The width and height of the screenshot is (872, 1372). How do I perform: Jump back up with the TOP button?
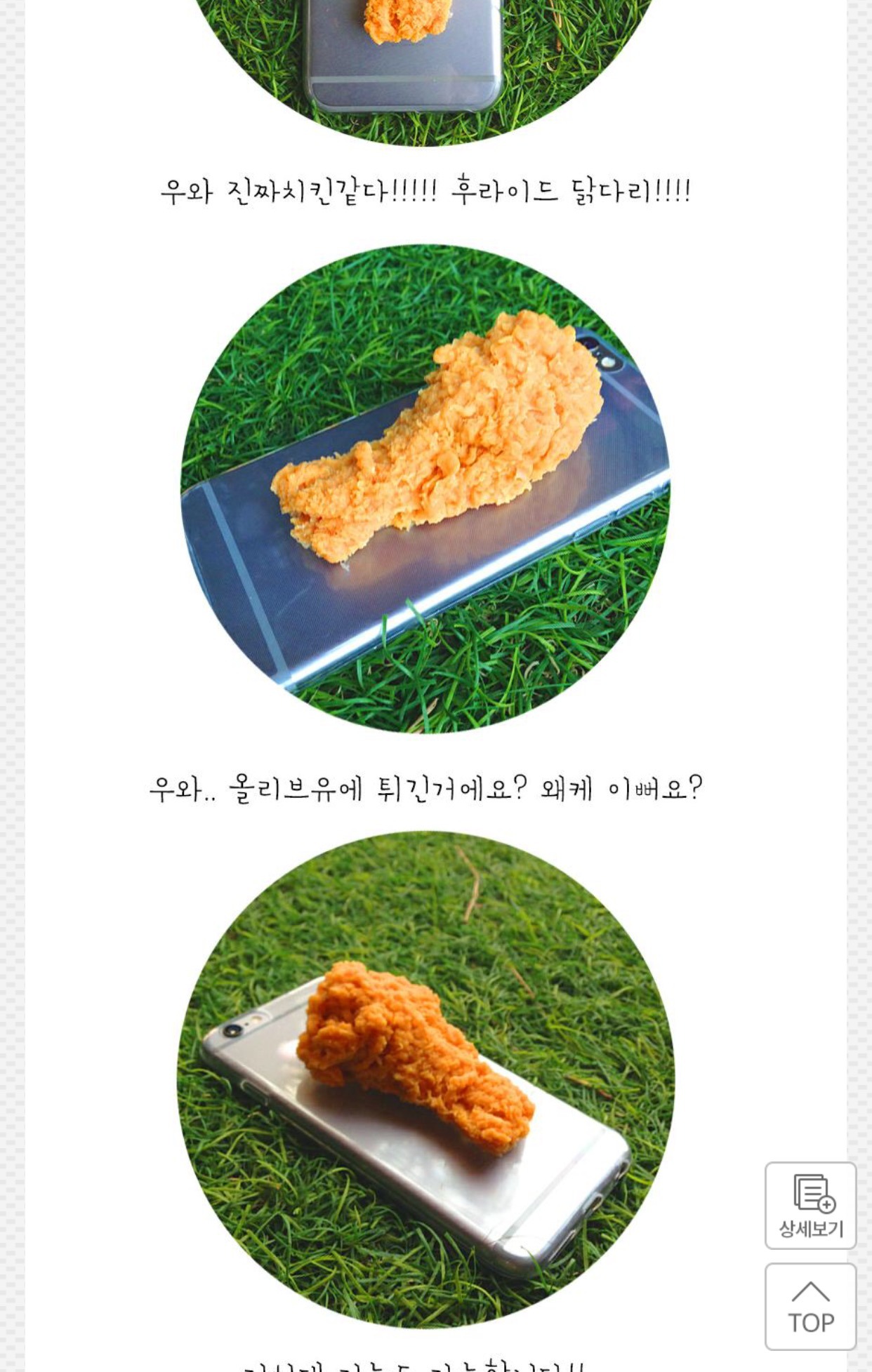click(x=810, y=1306)
